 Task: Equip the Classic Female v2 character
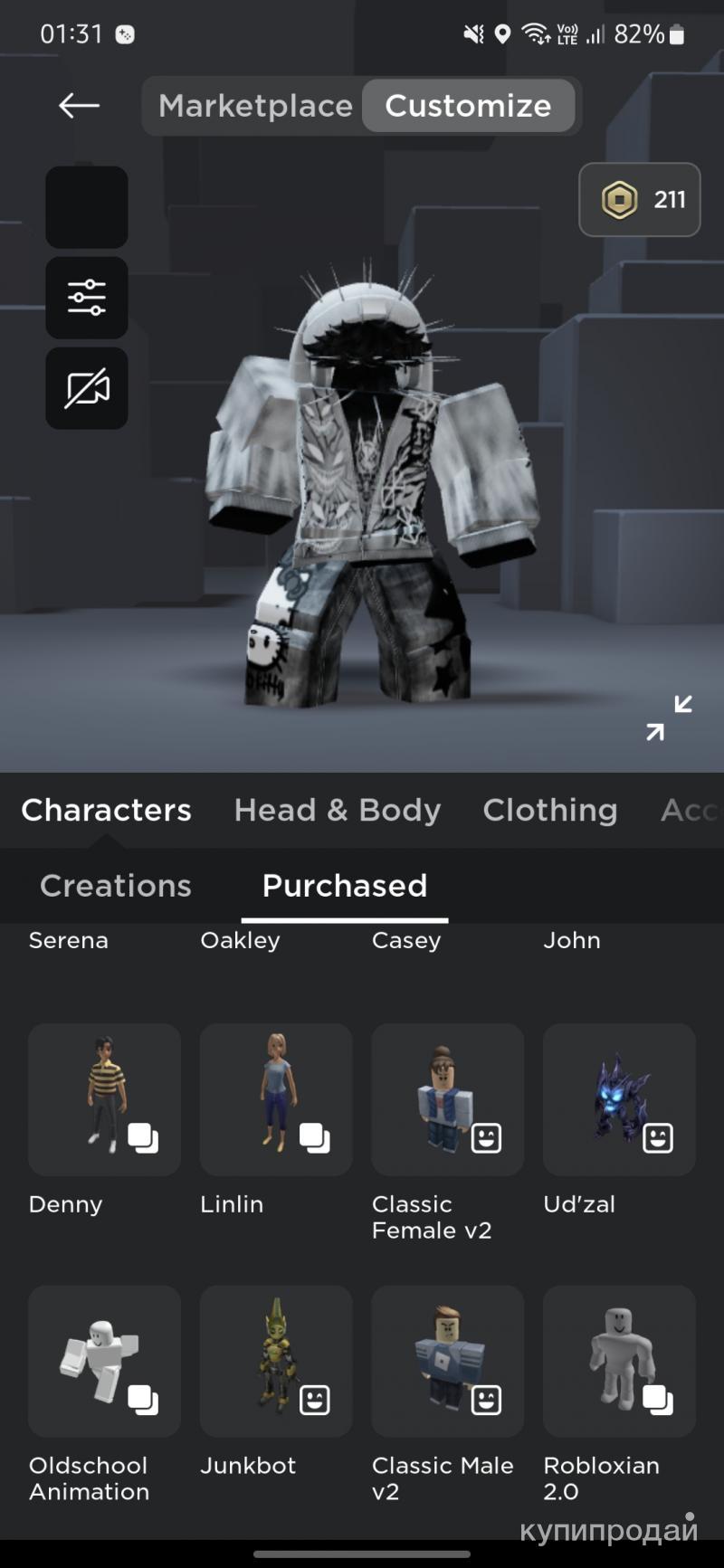pyautogui.click(x=447, y=1099)
